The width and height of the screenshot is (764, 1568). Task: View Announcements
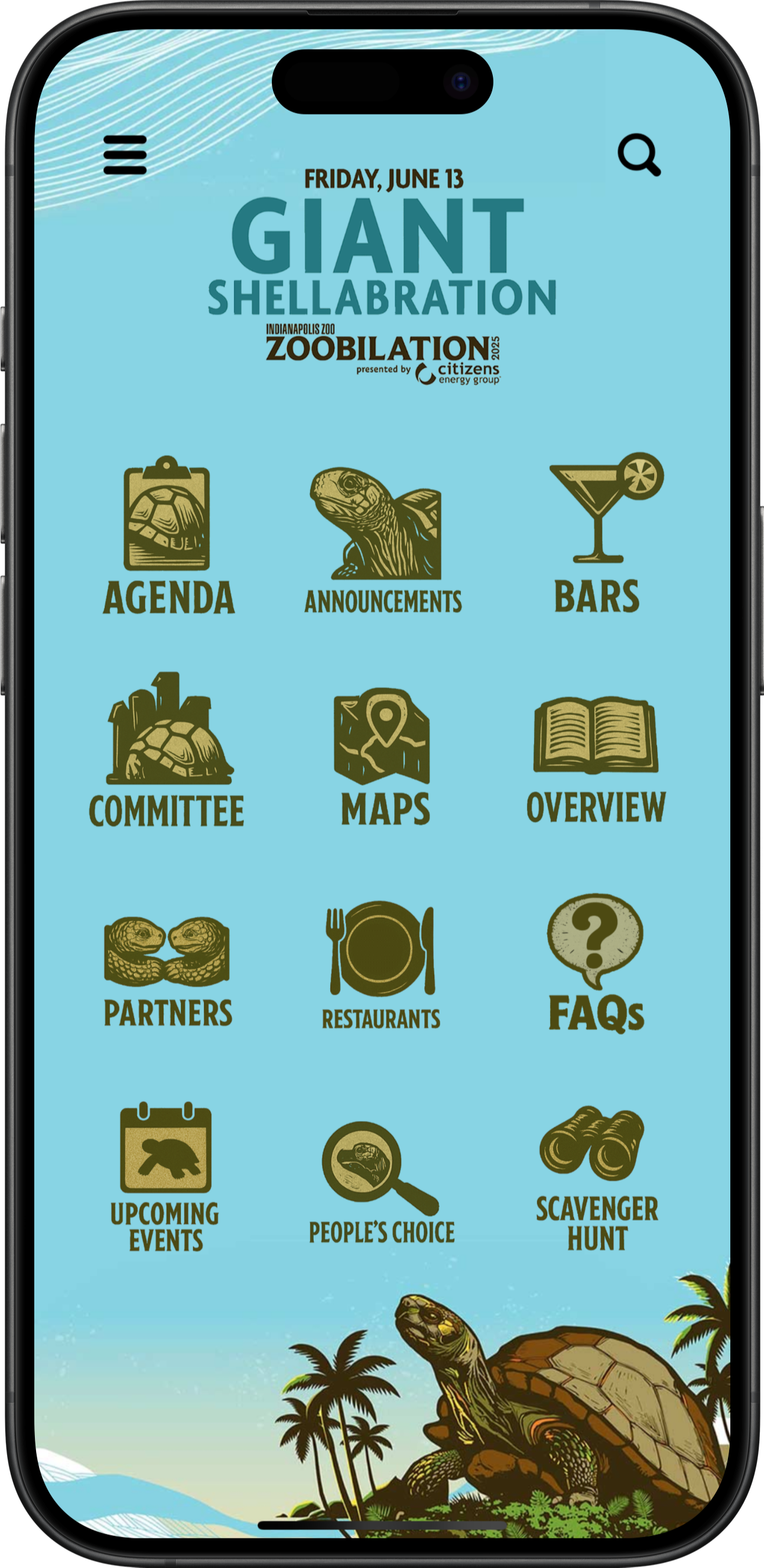point(383,540)
